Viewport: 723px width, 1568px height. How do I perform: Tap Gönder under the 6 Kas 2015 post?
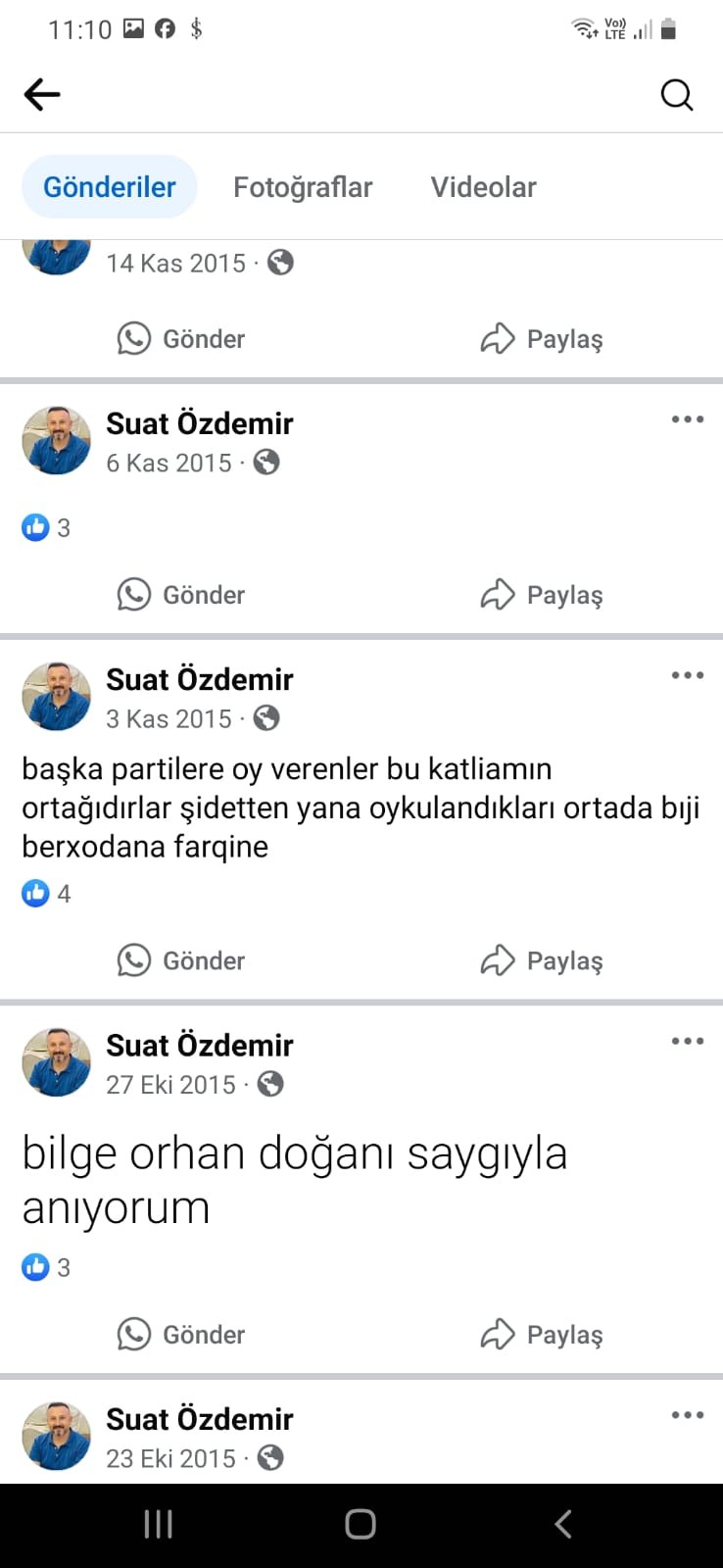[x=181, y=595]
